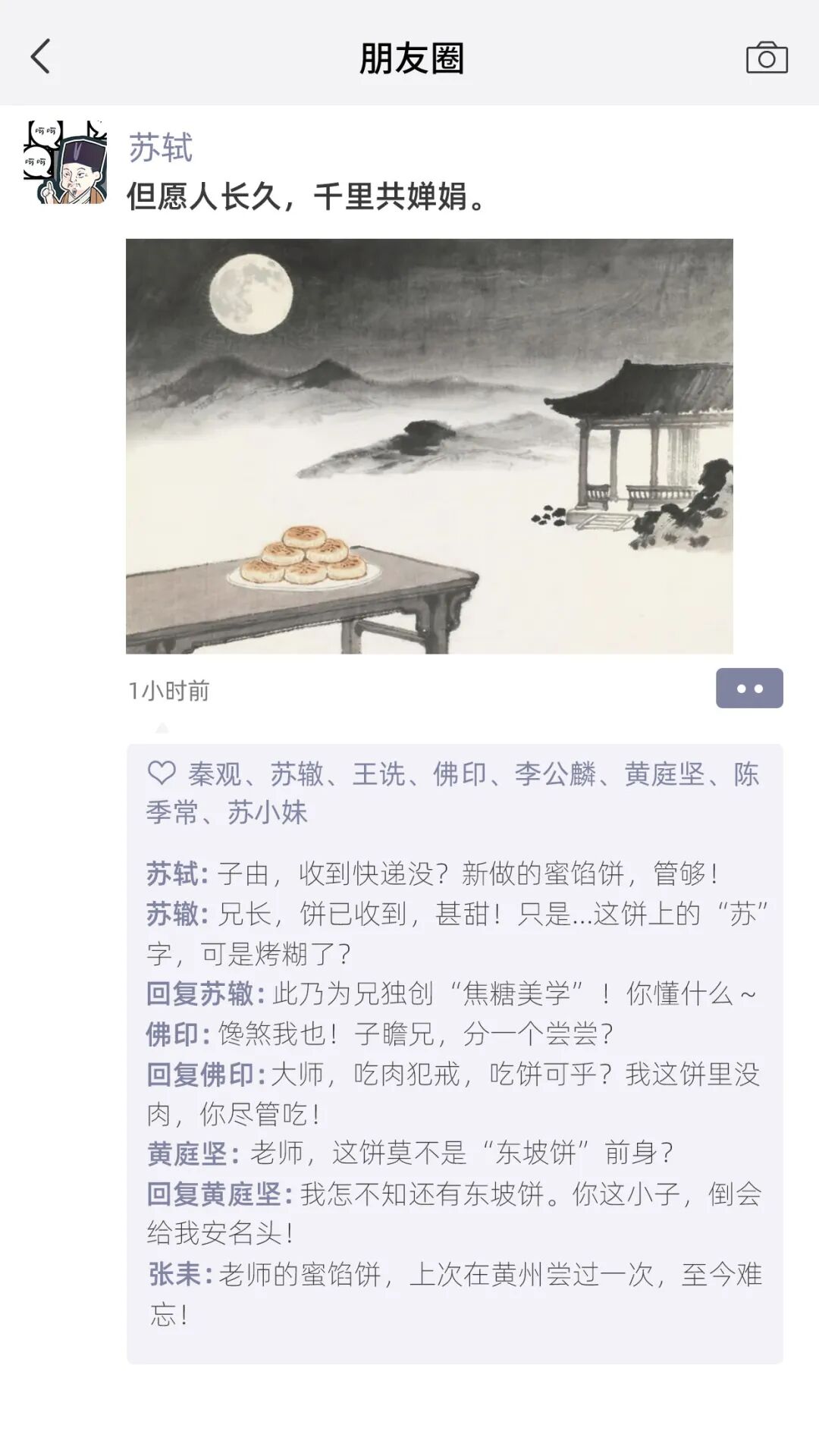Reply to 佛印's comment 馋煞我也
Screen dimensions: 819x1456
[416, 1034]
